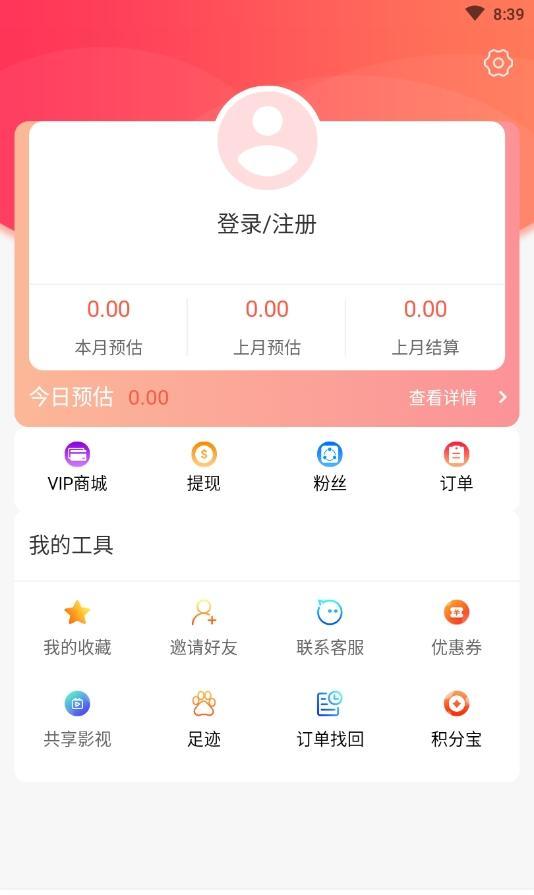Image resolution: width=534 pixels, height=895 pixels.
Task: Open 订单找回 order recovery
Action: [330, 720]
